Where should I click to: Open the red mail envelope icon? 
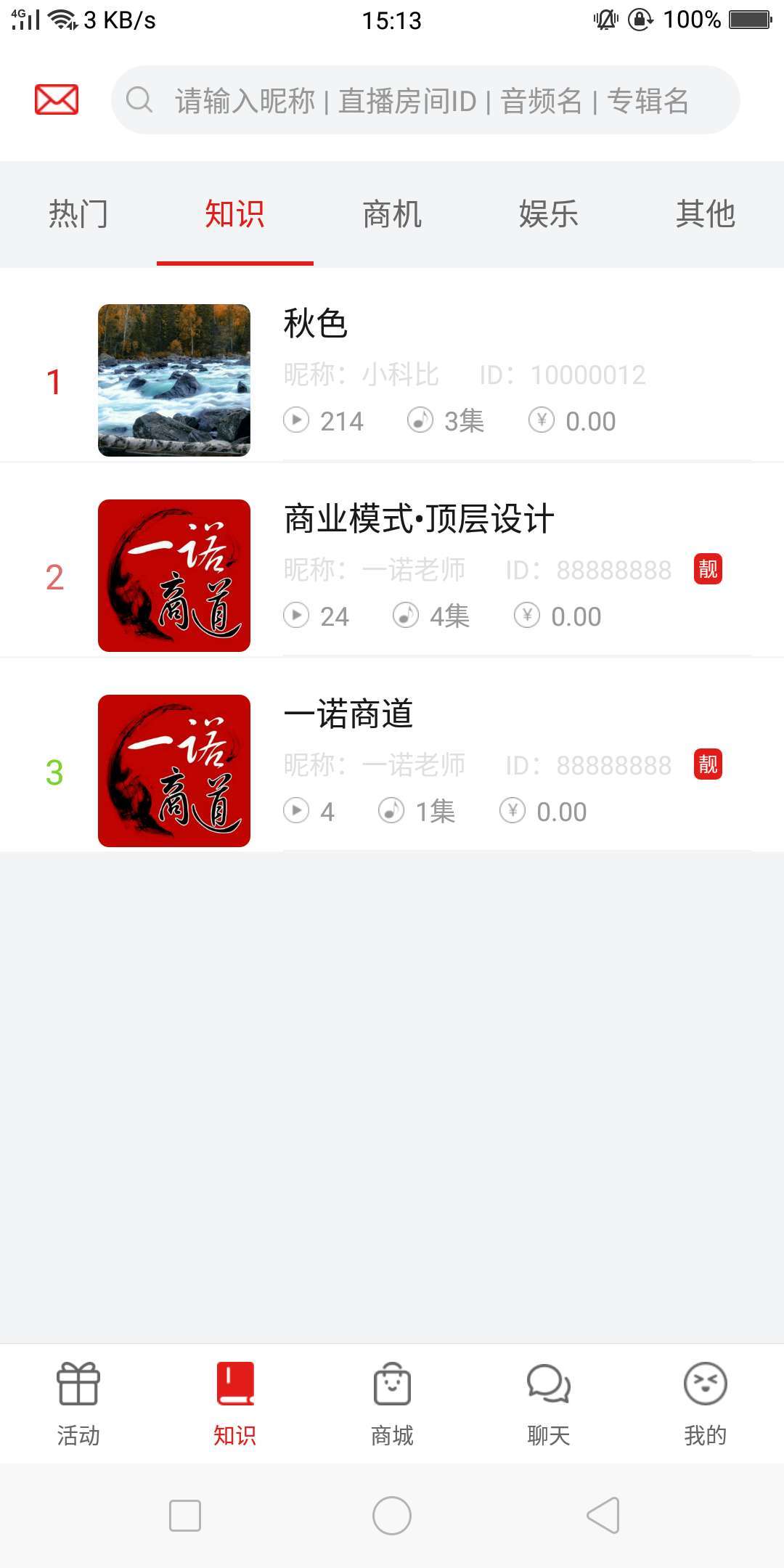[x=57, y=99]
